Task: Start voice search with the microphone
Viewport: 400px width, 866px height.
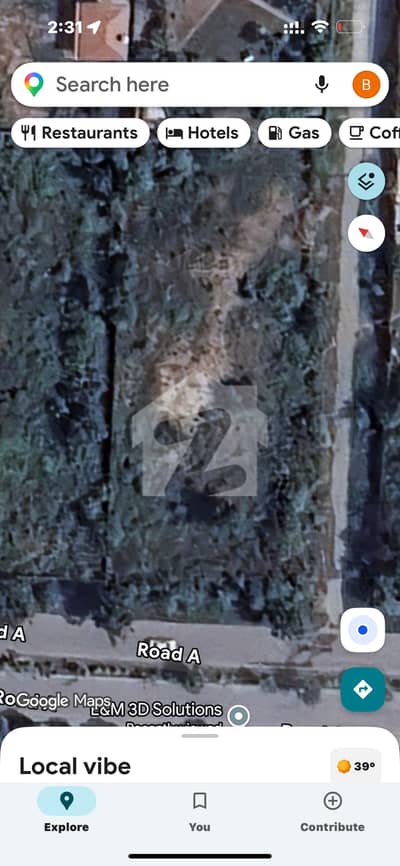Action: 322,85
